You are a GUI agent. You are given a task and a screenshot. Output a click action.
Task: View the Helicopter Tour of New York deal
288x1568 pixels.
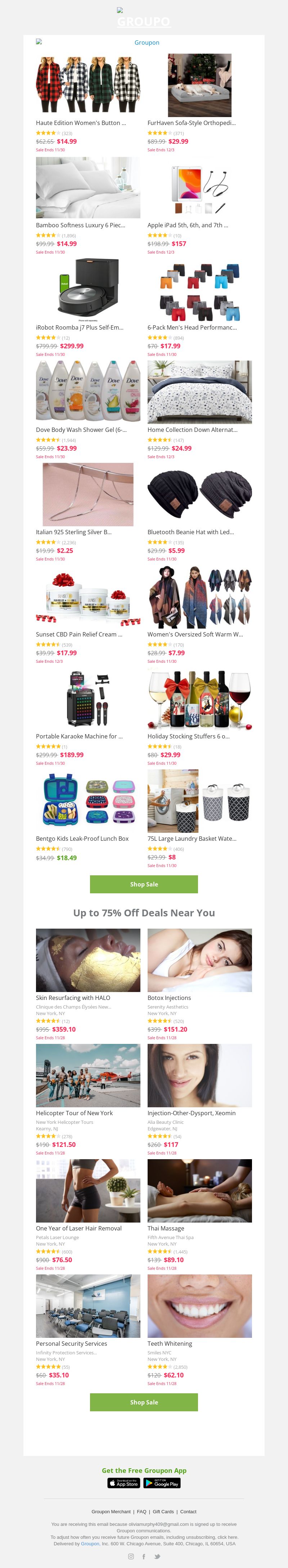[x=88, y=1075]
